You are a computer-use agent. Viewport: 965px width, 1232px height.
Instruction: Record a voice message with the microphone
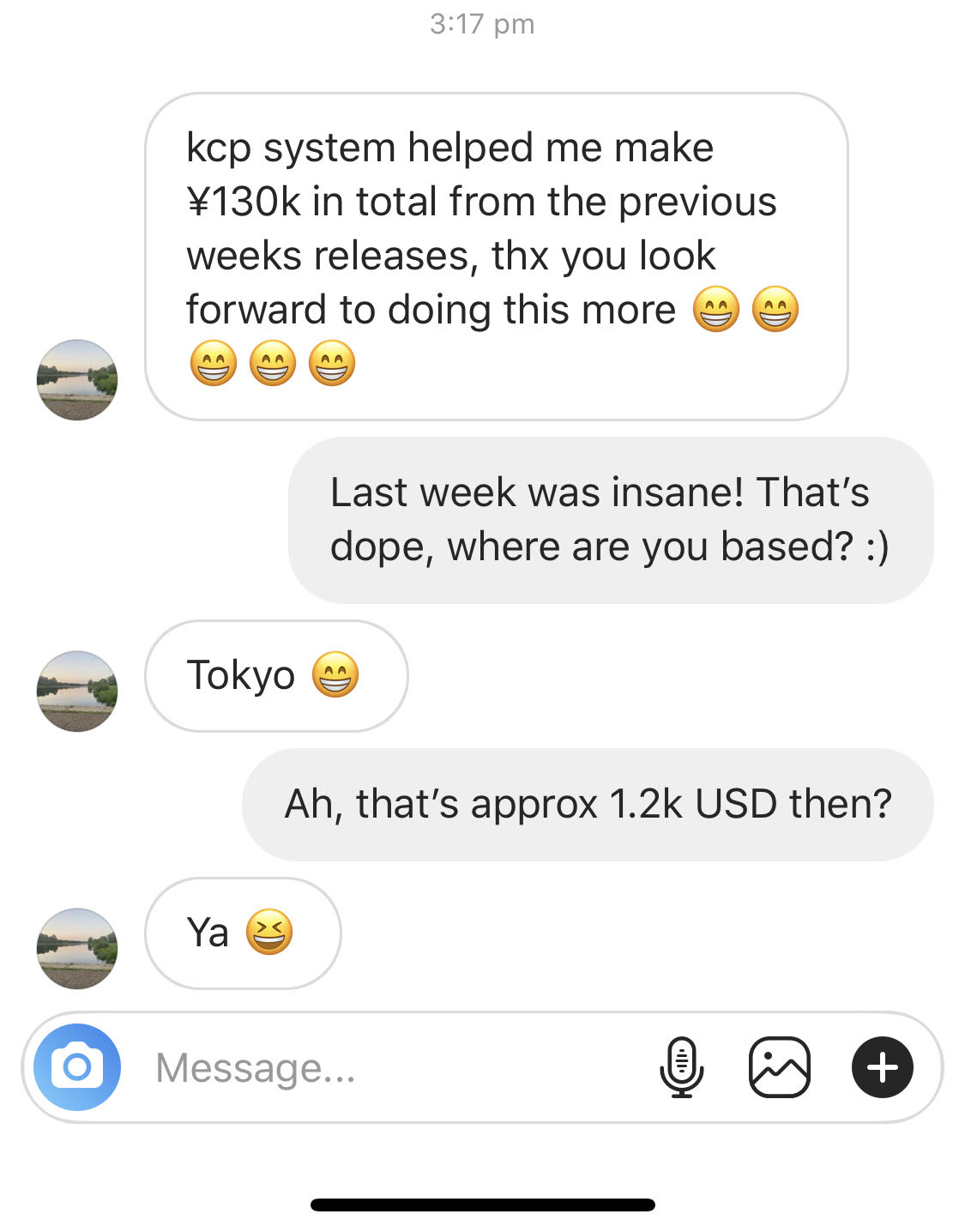(682, 1067)
